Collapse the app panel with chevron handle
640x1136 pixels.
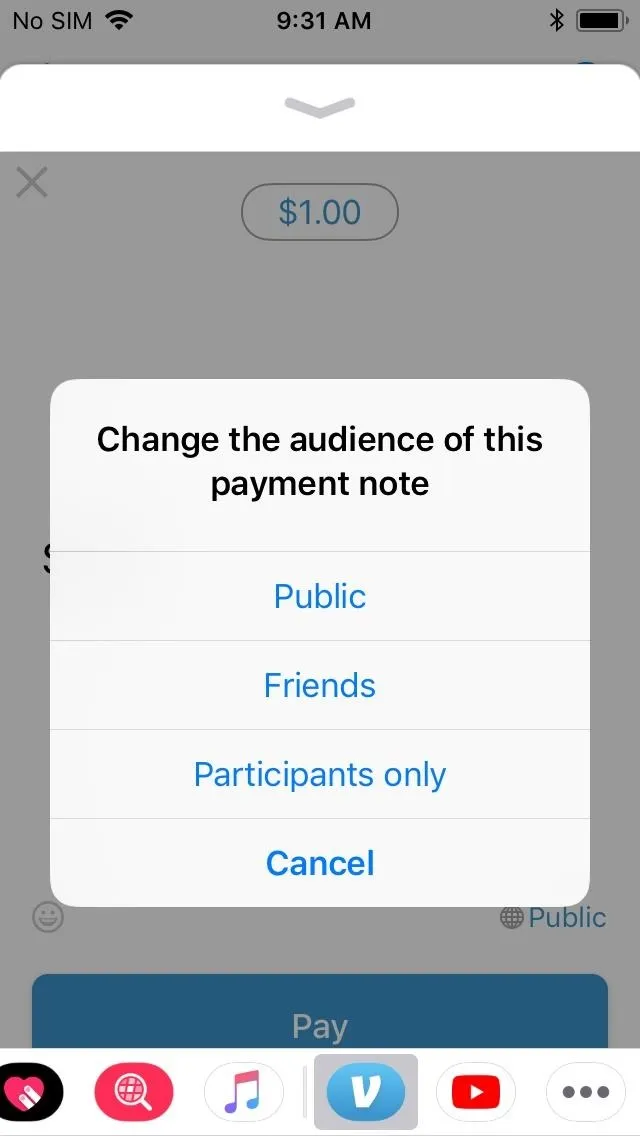point(320,106)
